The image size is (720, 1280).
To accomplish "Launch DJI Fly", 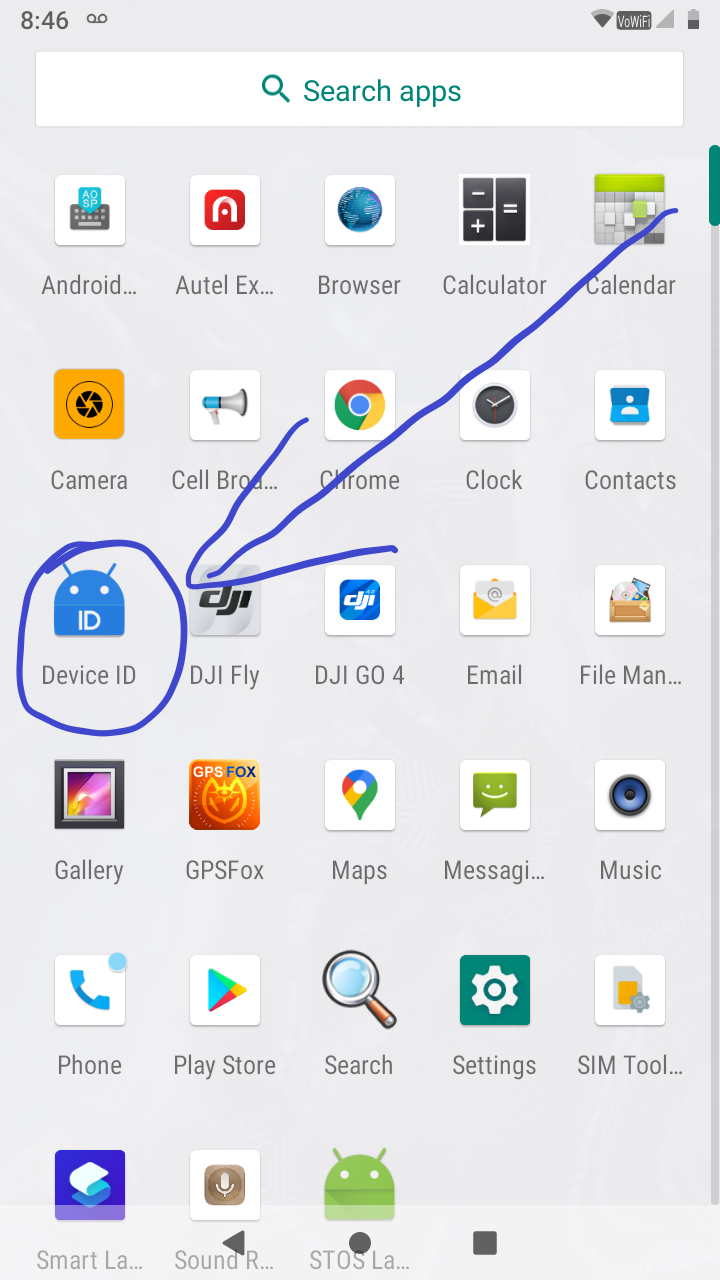I will 225,602.
